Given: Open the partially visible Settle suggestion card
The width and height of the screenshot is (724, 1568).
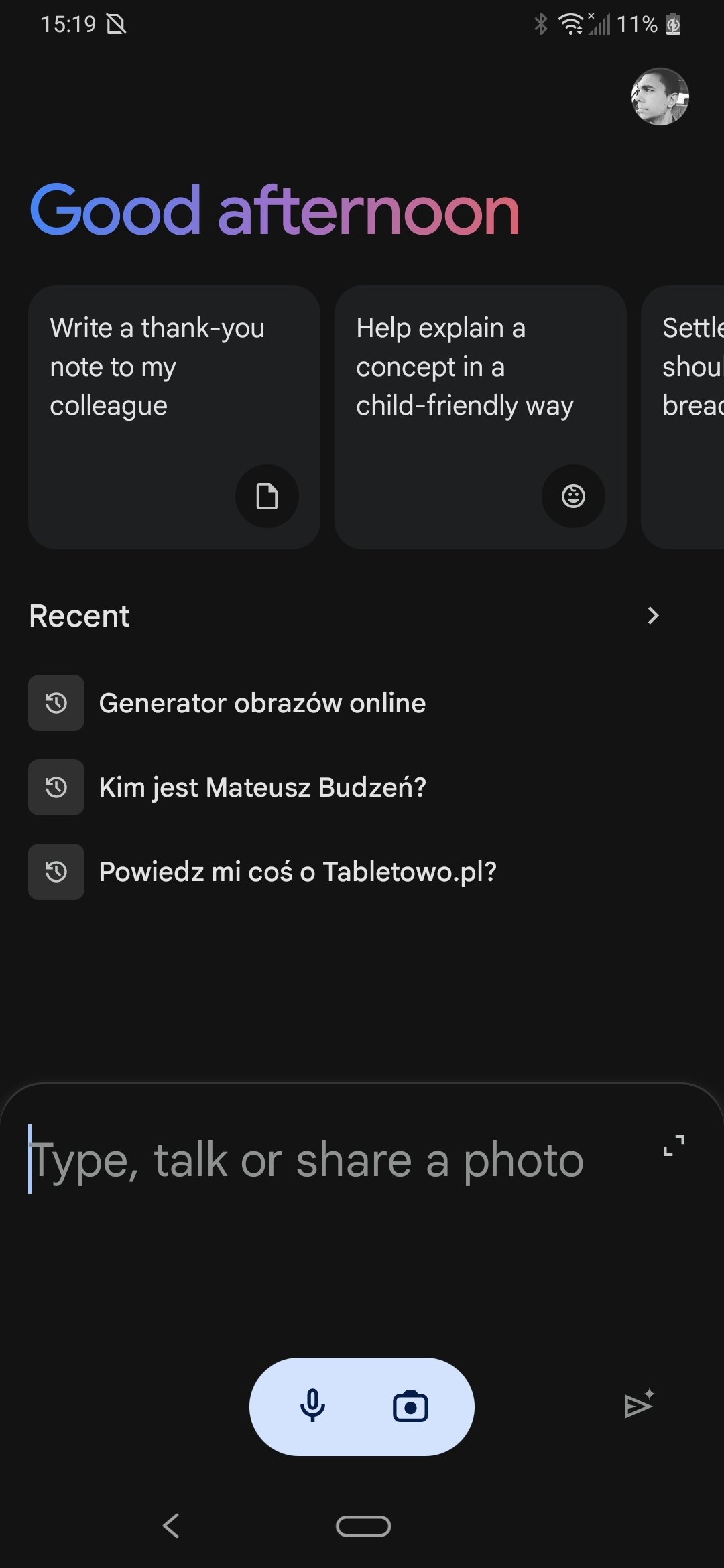Looking at the screenshot, I should (682, 417).
